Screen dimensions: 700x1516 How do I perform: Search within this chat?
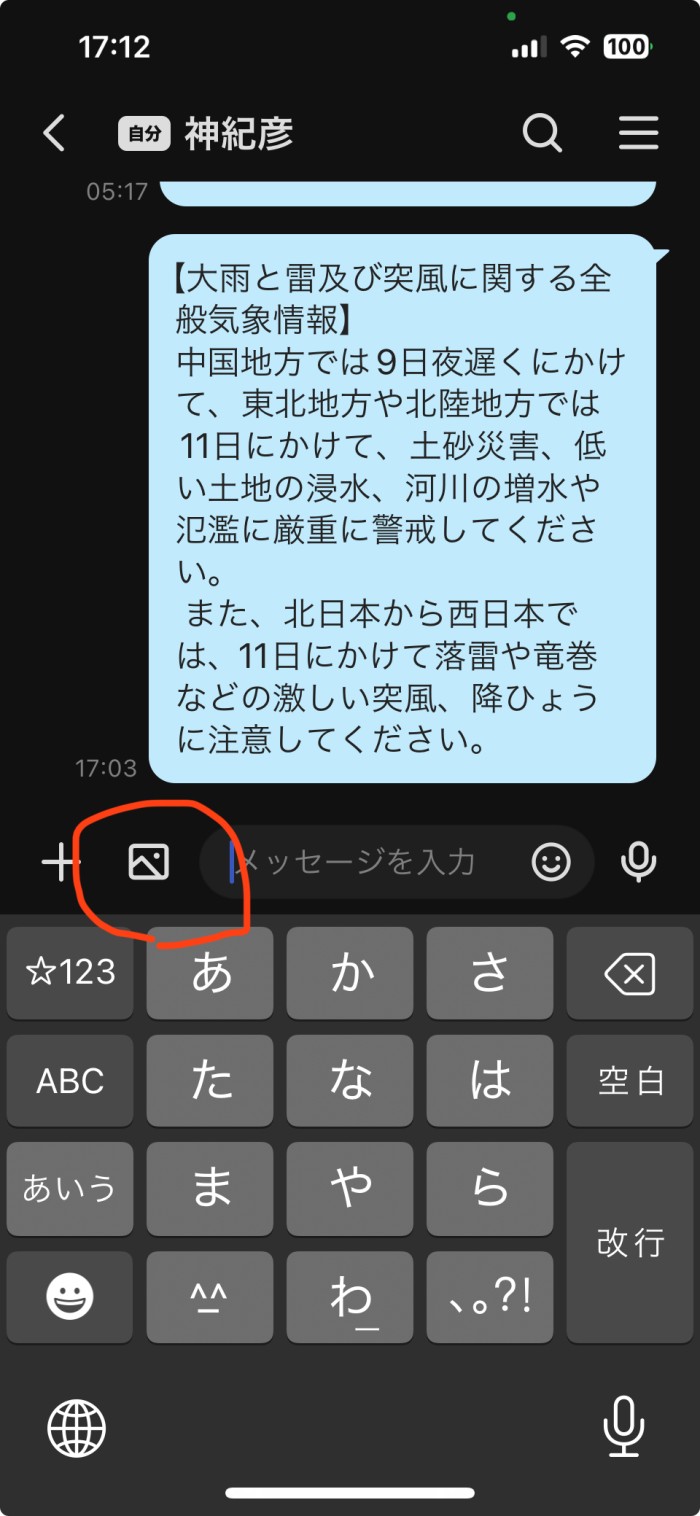click(542, 133)
